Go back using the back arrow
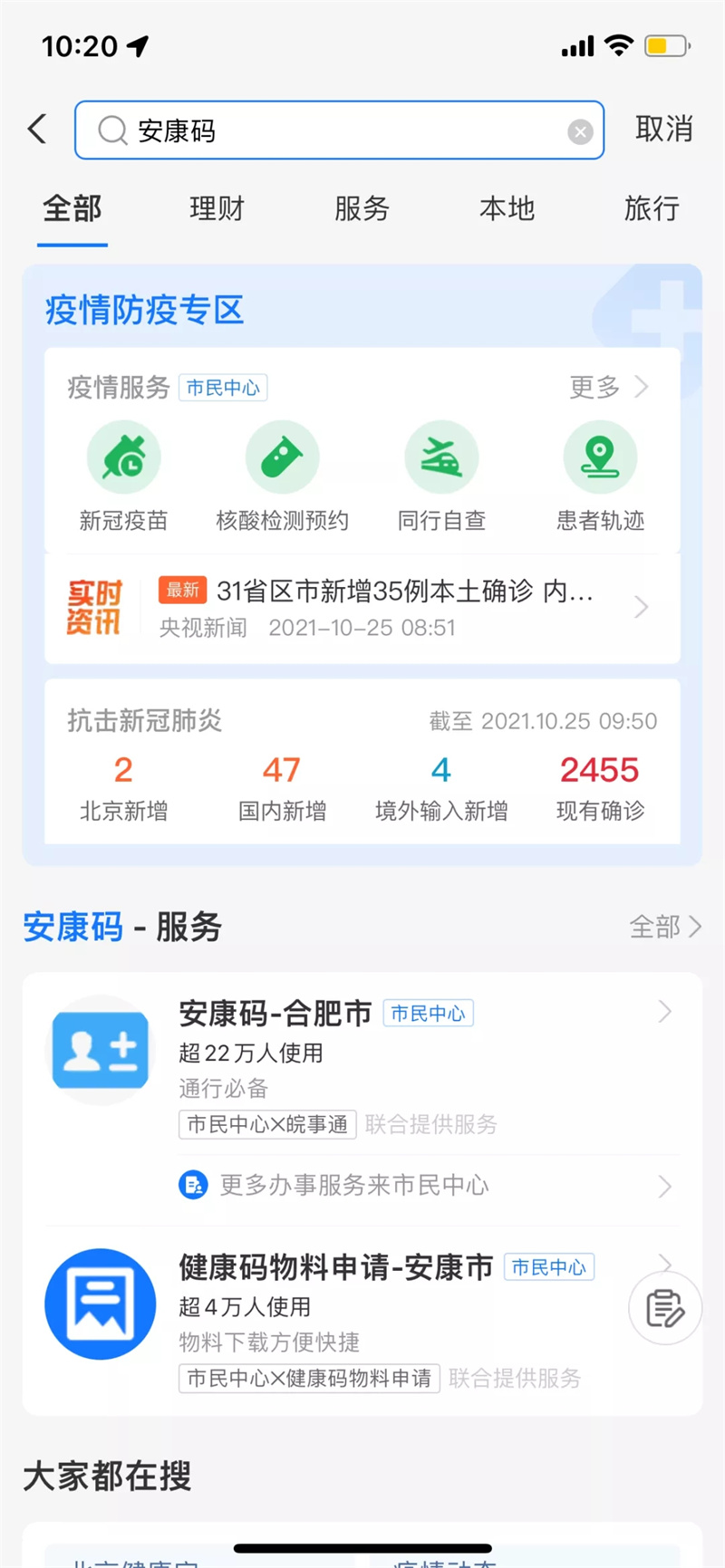The image size is (725, 1568). (x=37, y=130)
